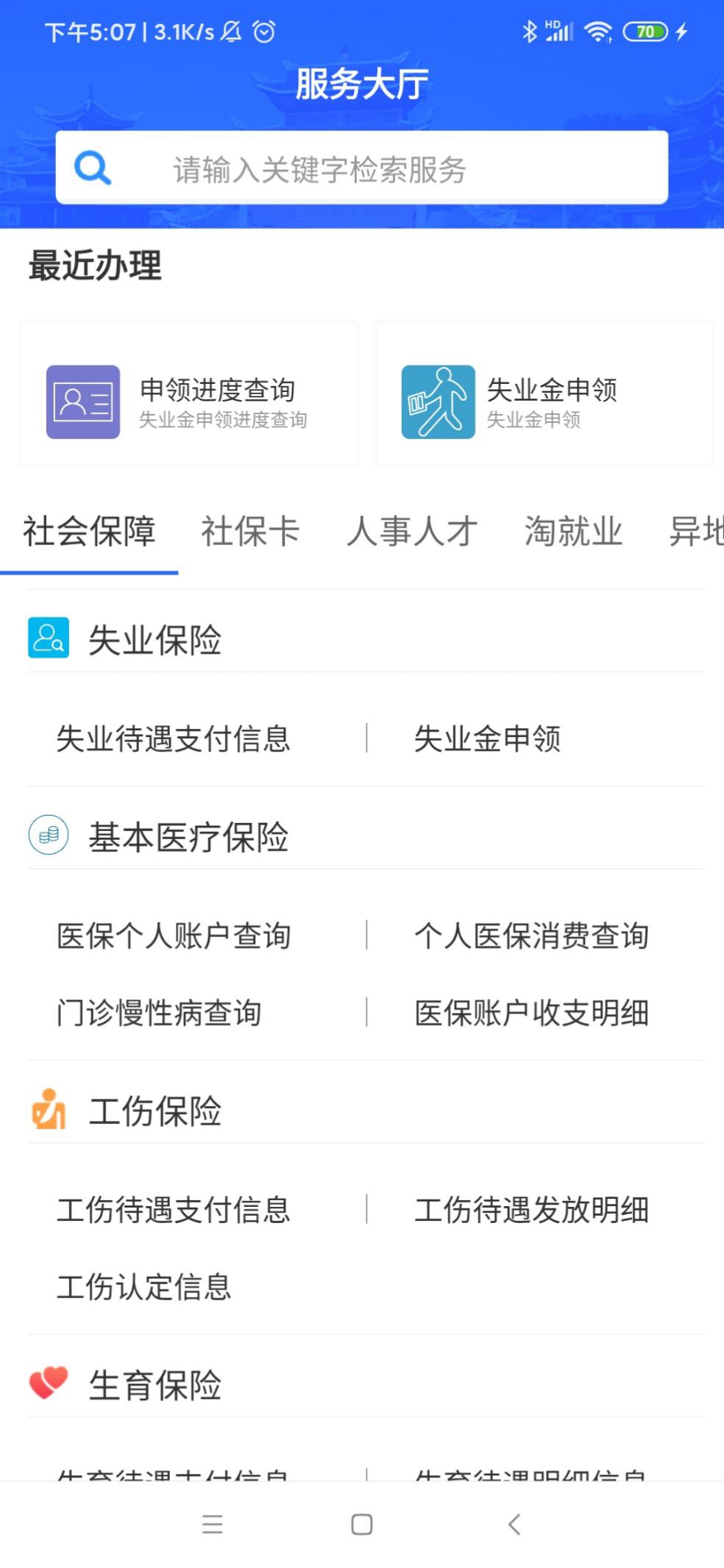Viewport: 724px width, 1568px height.
Task: Tap the keyword search box
Action: [362, 168]
